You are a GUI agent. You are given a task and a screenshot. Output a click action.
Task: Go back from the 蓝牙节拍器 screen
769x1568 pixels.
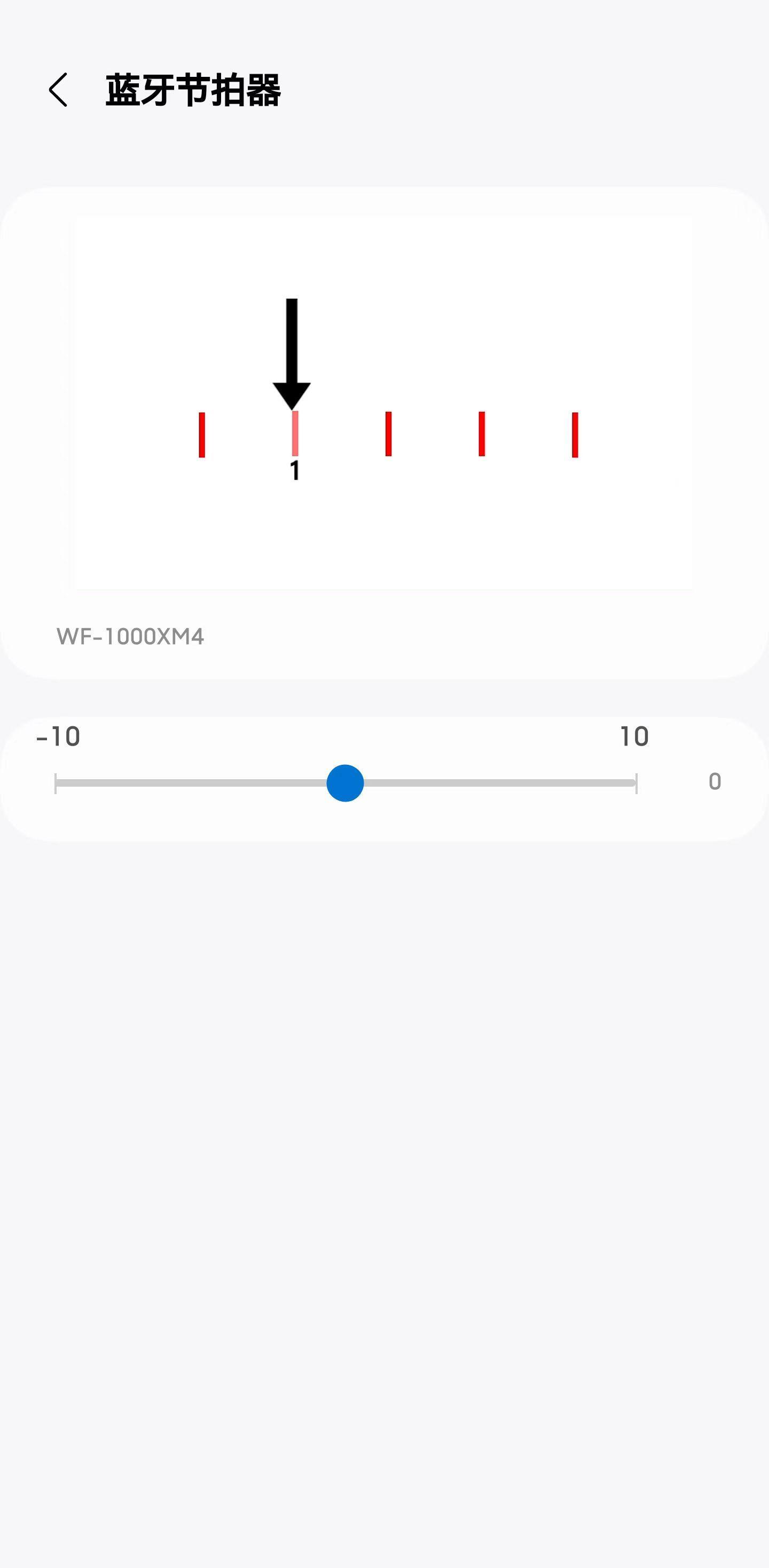pyautogui.click(x=58, y=90)
